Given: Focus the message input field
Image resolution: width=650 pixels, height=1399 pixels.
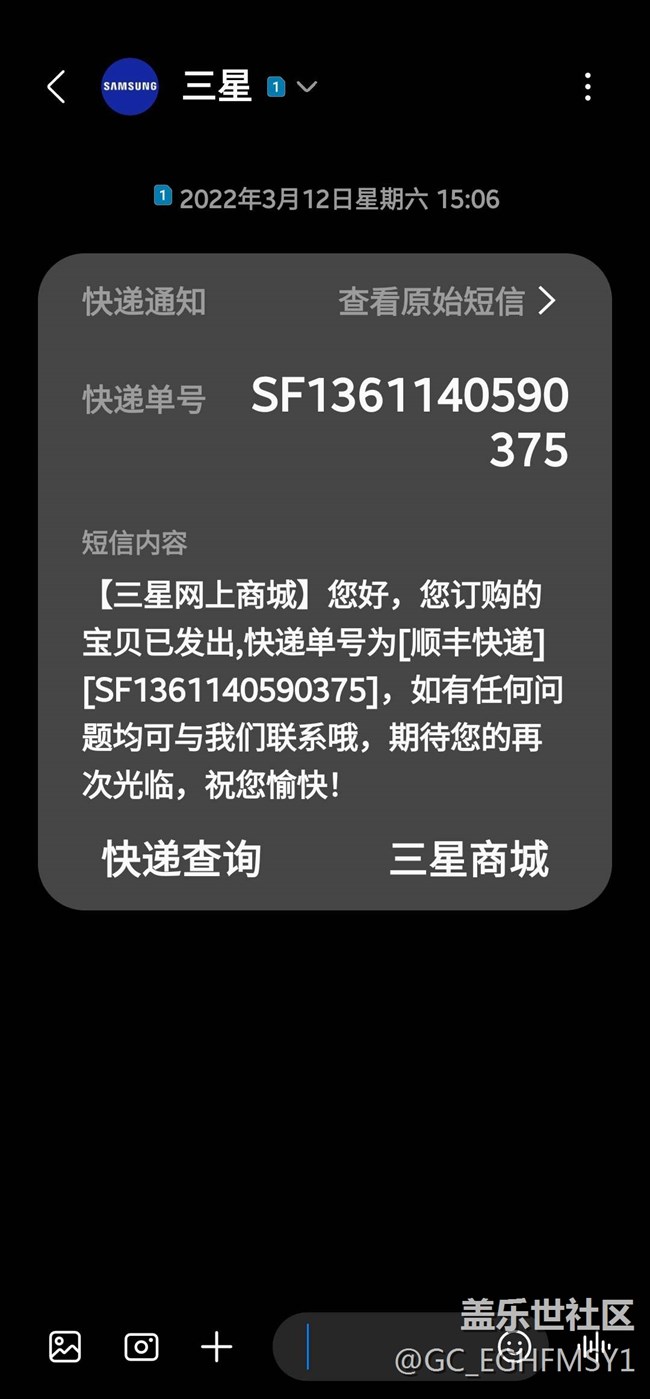Looking at the screenshot, I should (x=385, y=1346).
